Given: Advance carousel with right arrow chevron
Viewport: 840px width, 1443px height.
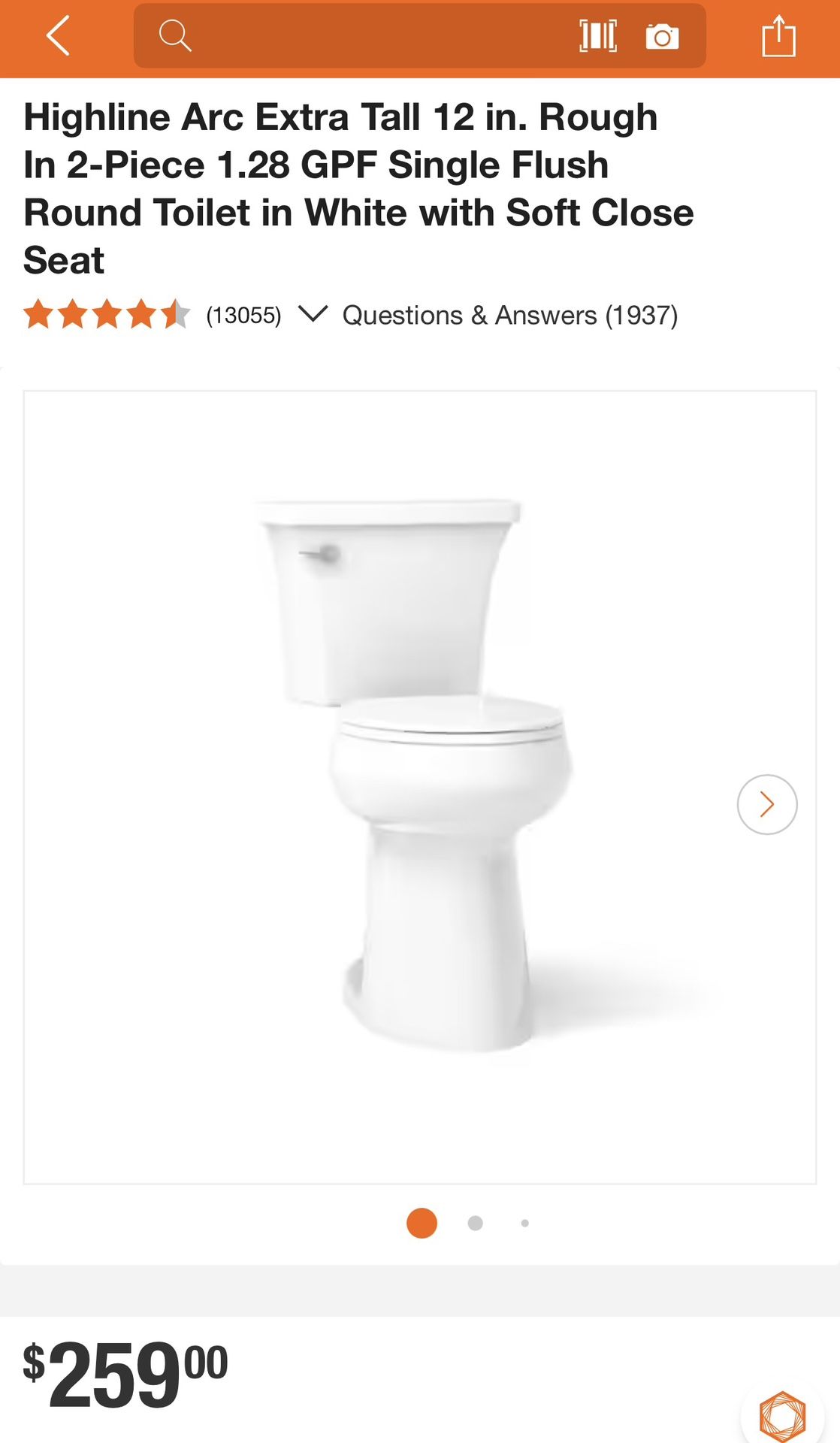Looking at the screenshot, I should 767,804.
